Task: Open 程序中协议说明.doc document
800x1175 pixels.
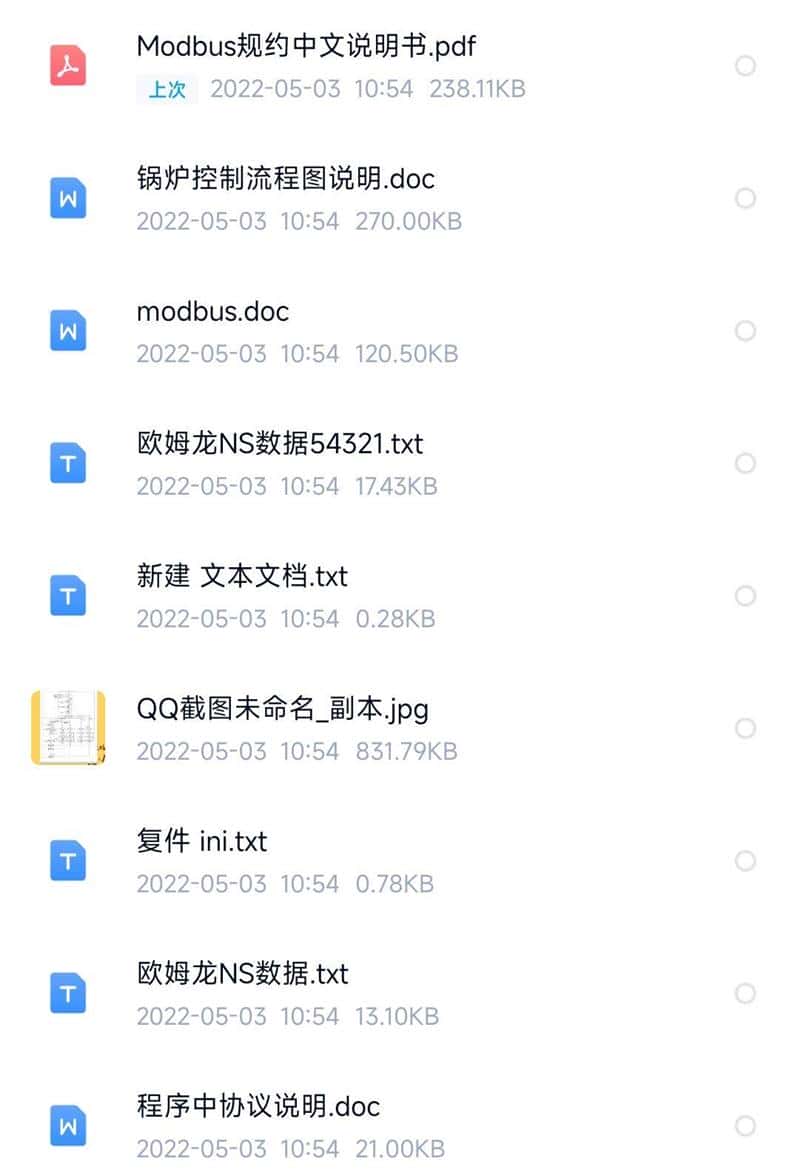Action: click(x=258, y=1106)
